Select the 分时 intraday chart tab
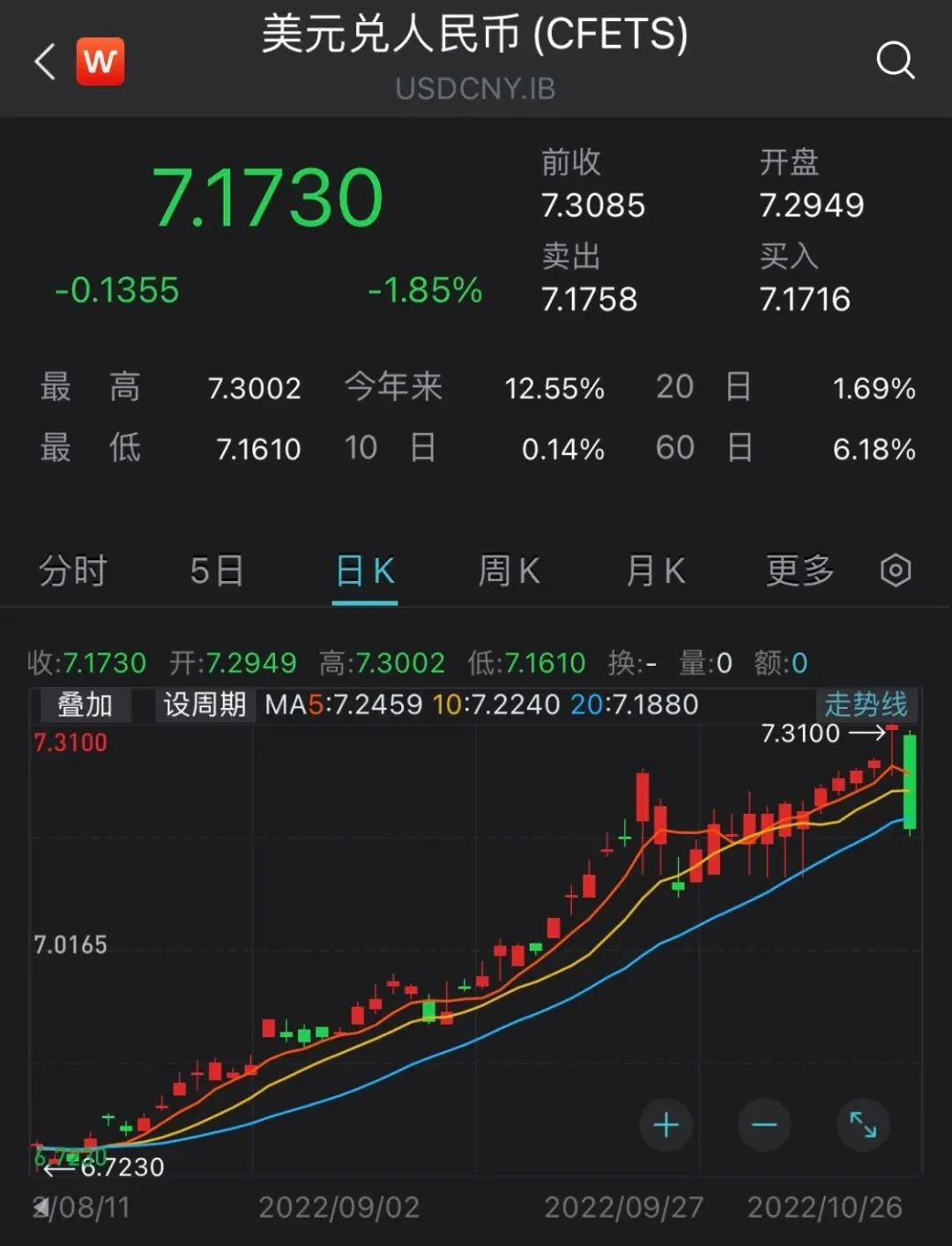 coord(73,571)
